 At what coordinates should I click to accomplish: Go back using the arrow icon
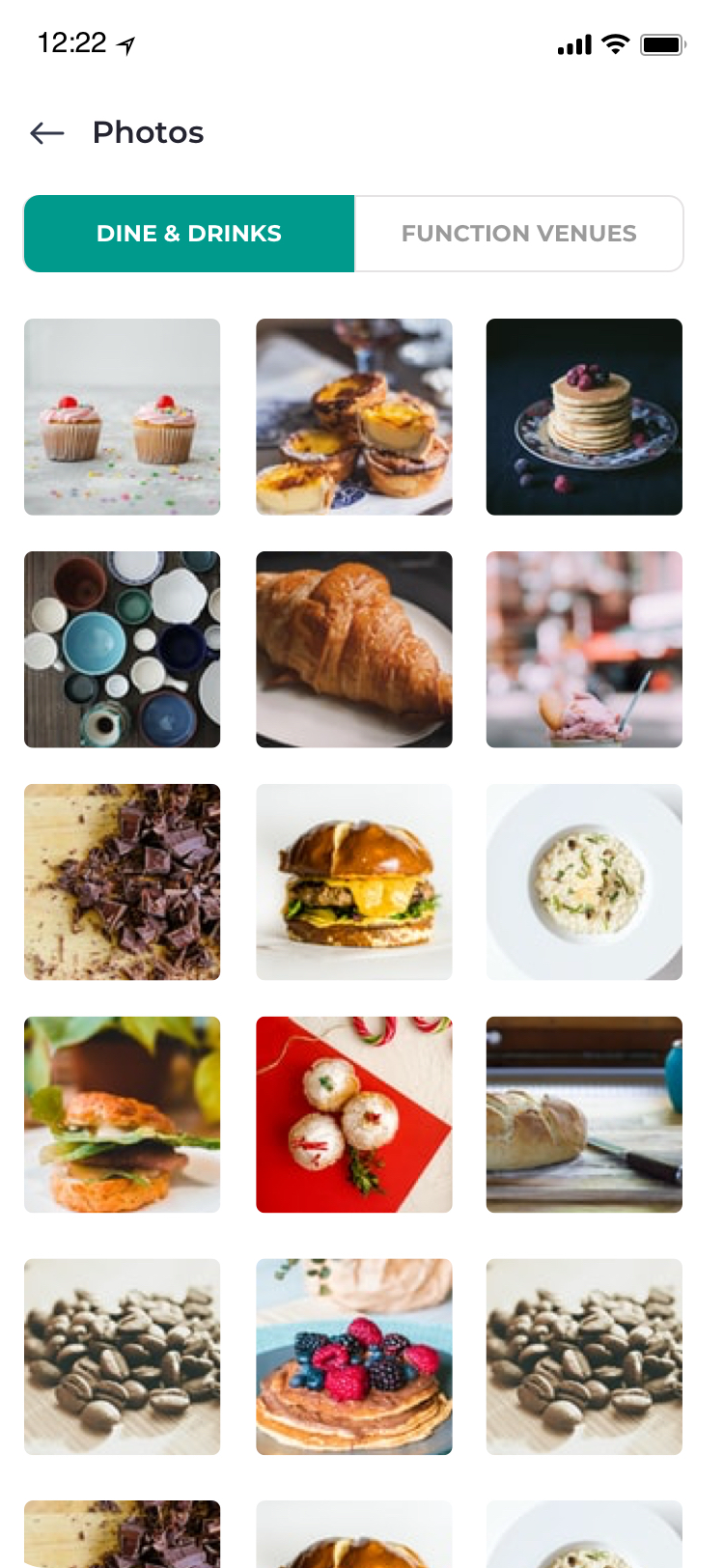click(x=46, y=133)
